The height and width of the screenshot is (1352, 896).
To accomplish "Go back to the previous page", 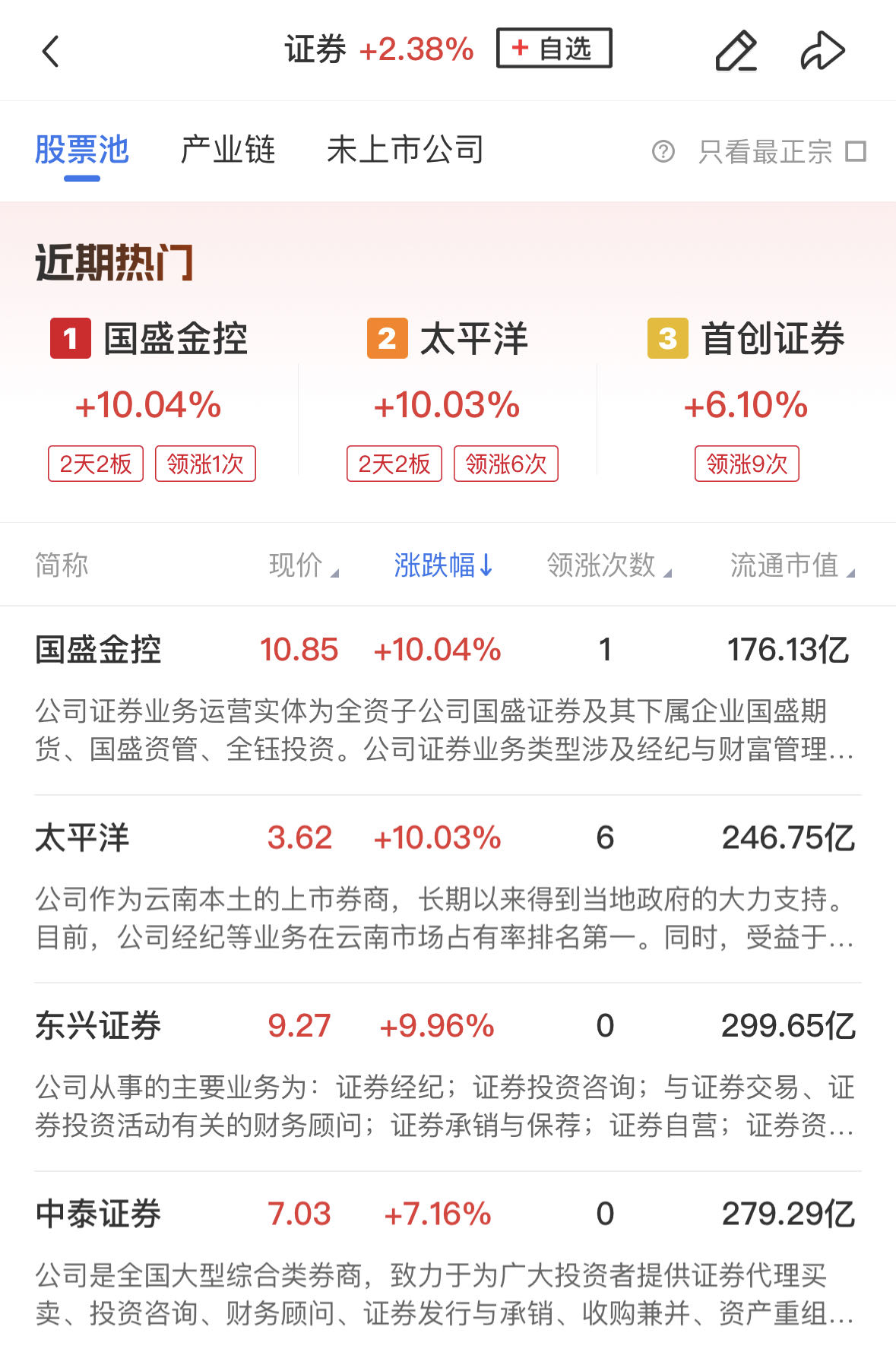I will click(x=50, y=52).
